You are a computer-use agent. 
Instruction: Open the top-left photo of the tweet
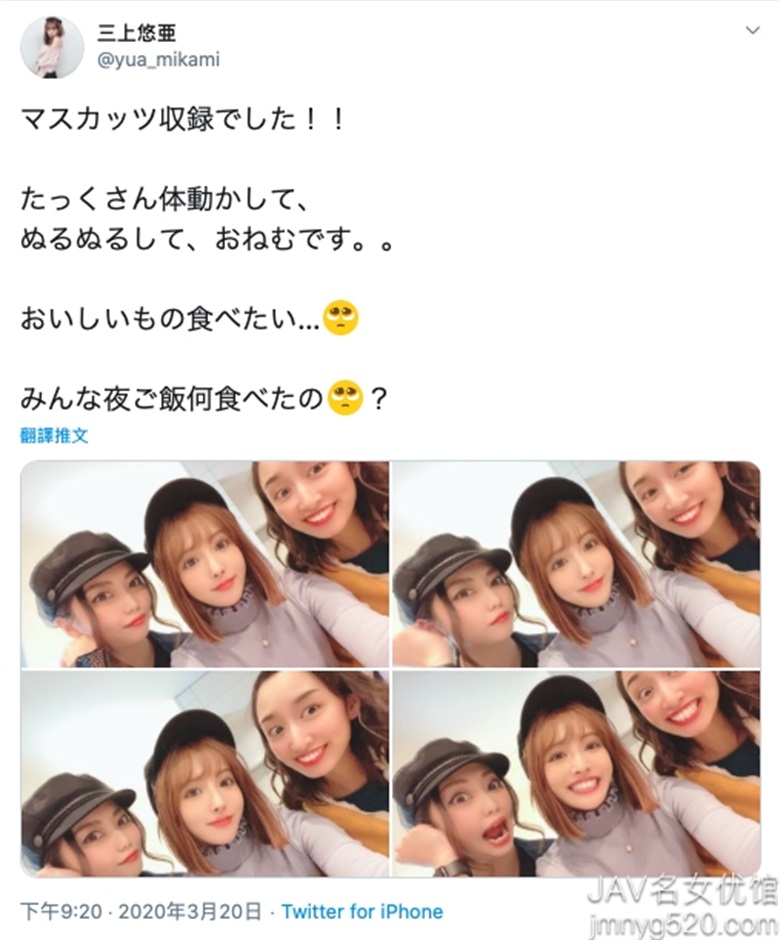[x=205, y=564]
